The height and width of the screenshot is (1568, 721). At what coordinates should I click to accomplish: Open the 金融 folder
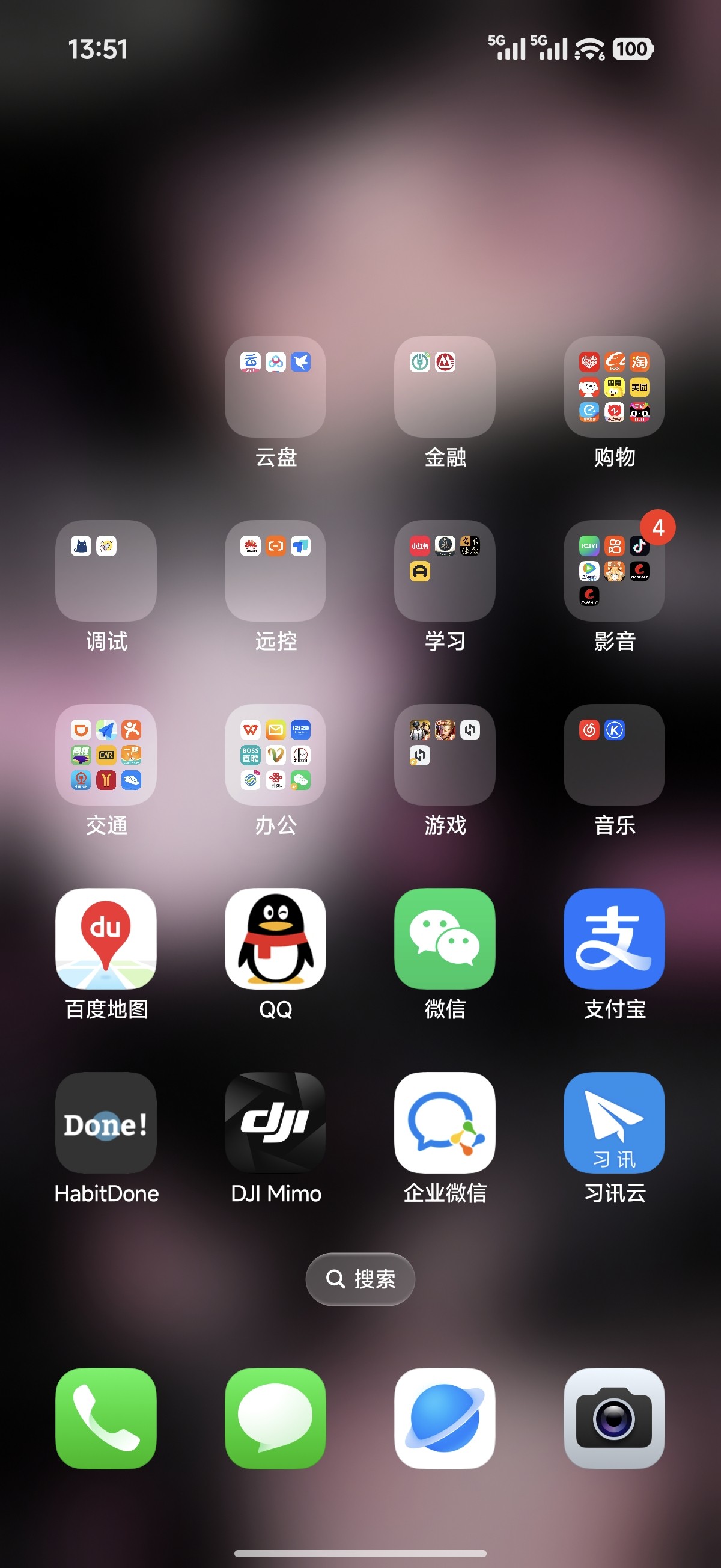click(x=445, y=387)
